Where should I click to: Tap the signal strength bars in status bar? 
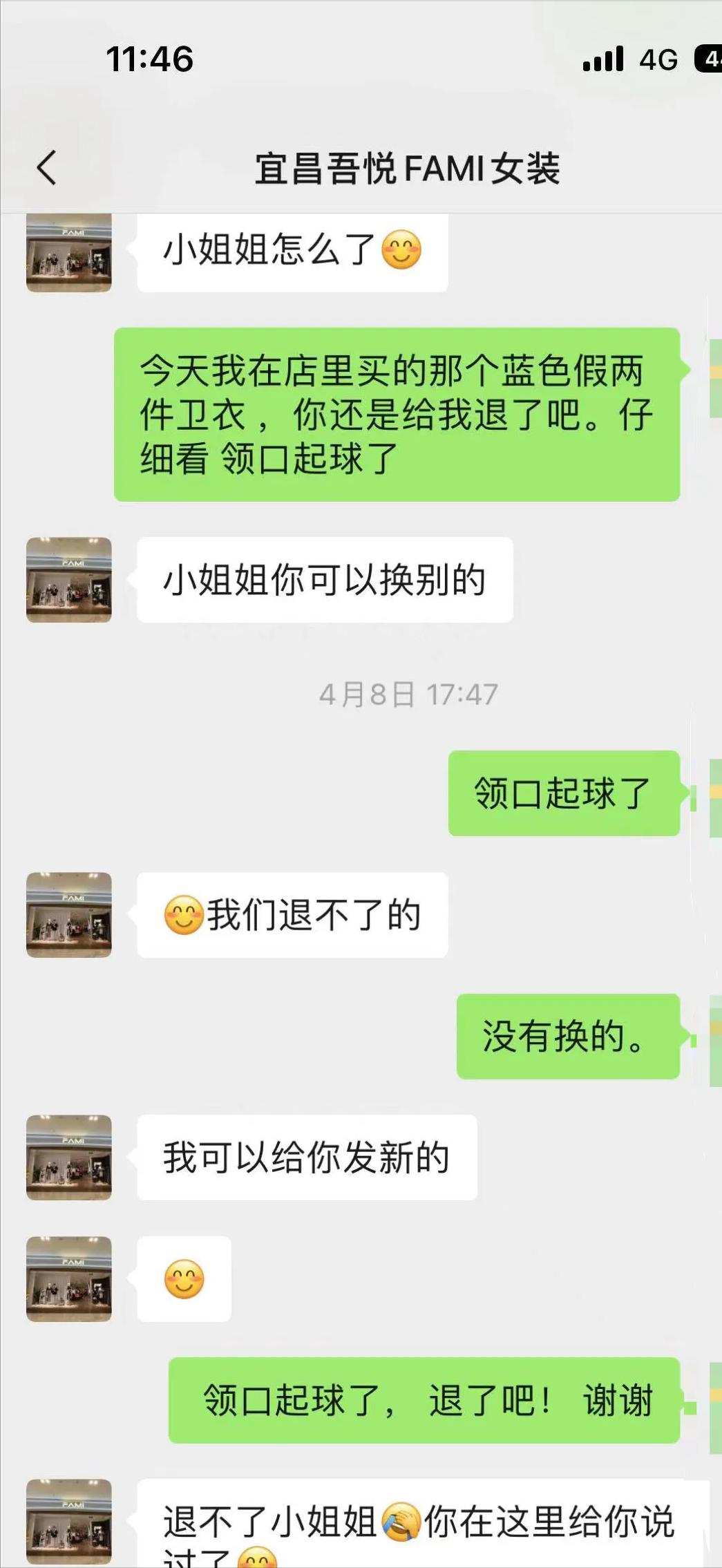(603, 59)
